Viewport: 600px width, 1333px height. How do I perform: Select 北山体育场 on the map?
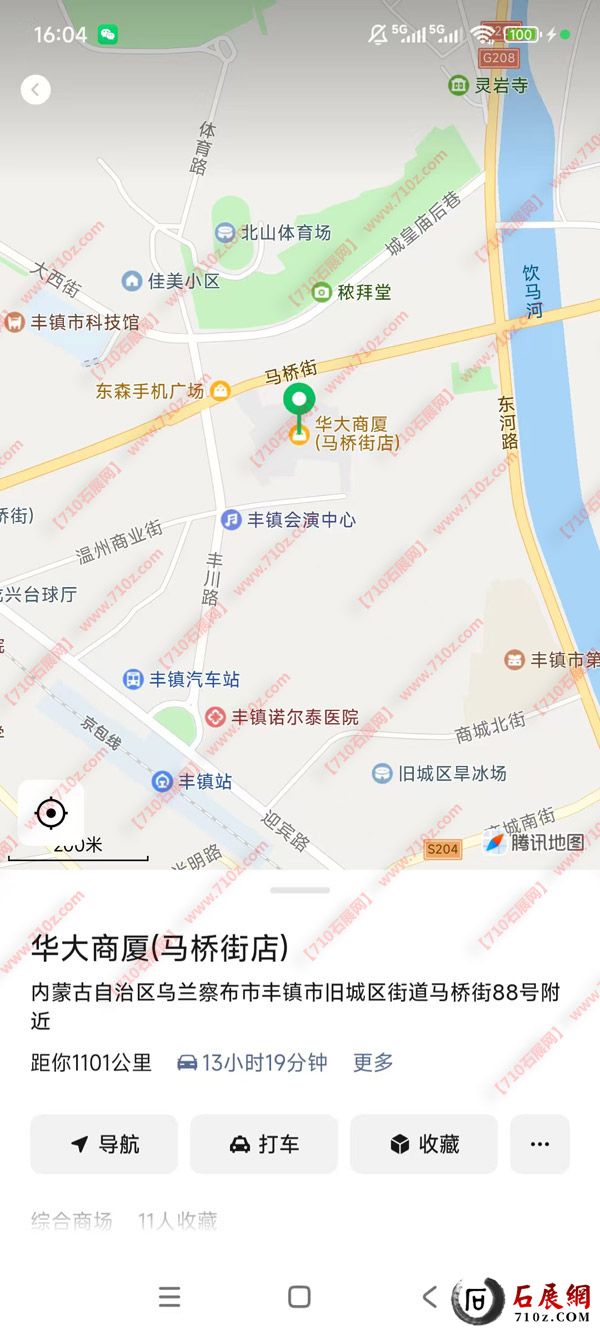(x=274, y=233)
